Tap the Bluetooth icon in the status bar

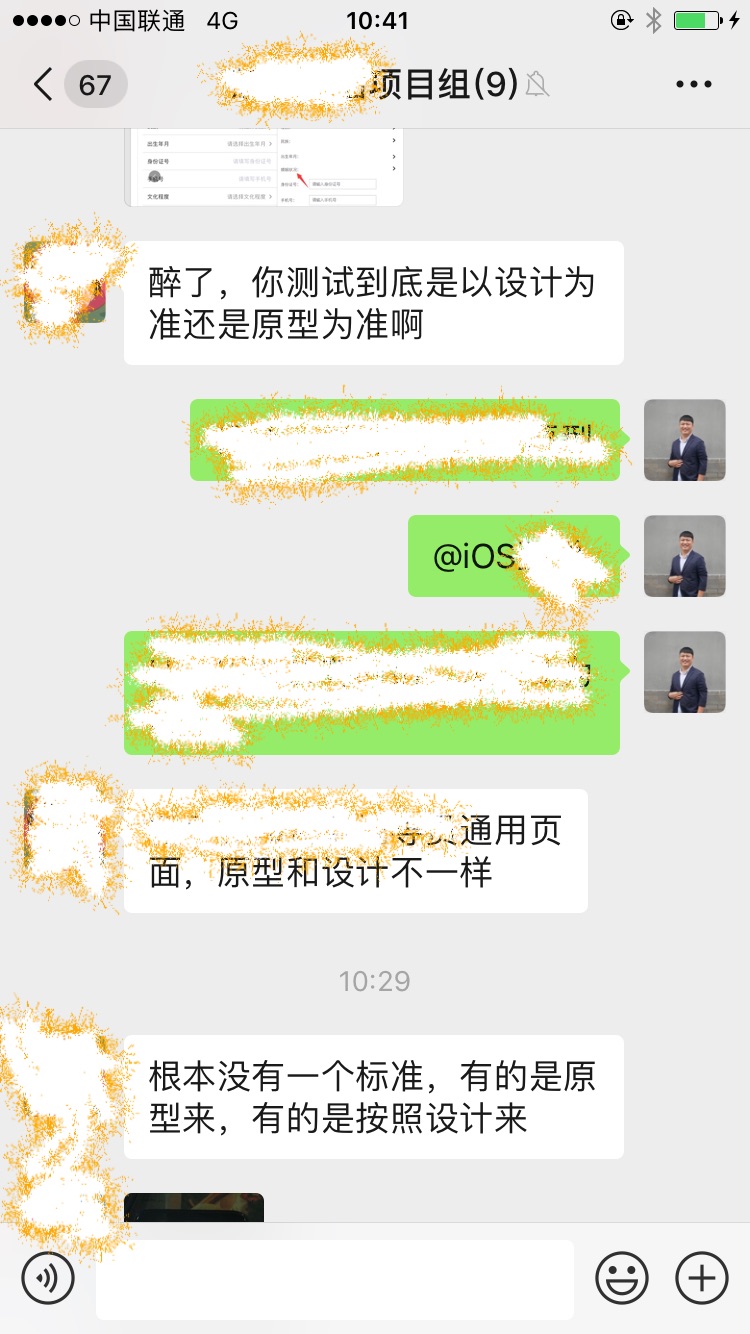click(655, 19)
